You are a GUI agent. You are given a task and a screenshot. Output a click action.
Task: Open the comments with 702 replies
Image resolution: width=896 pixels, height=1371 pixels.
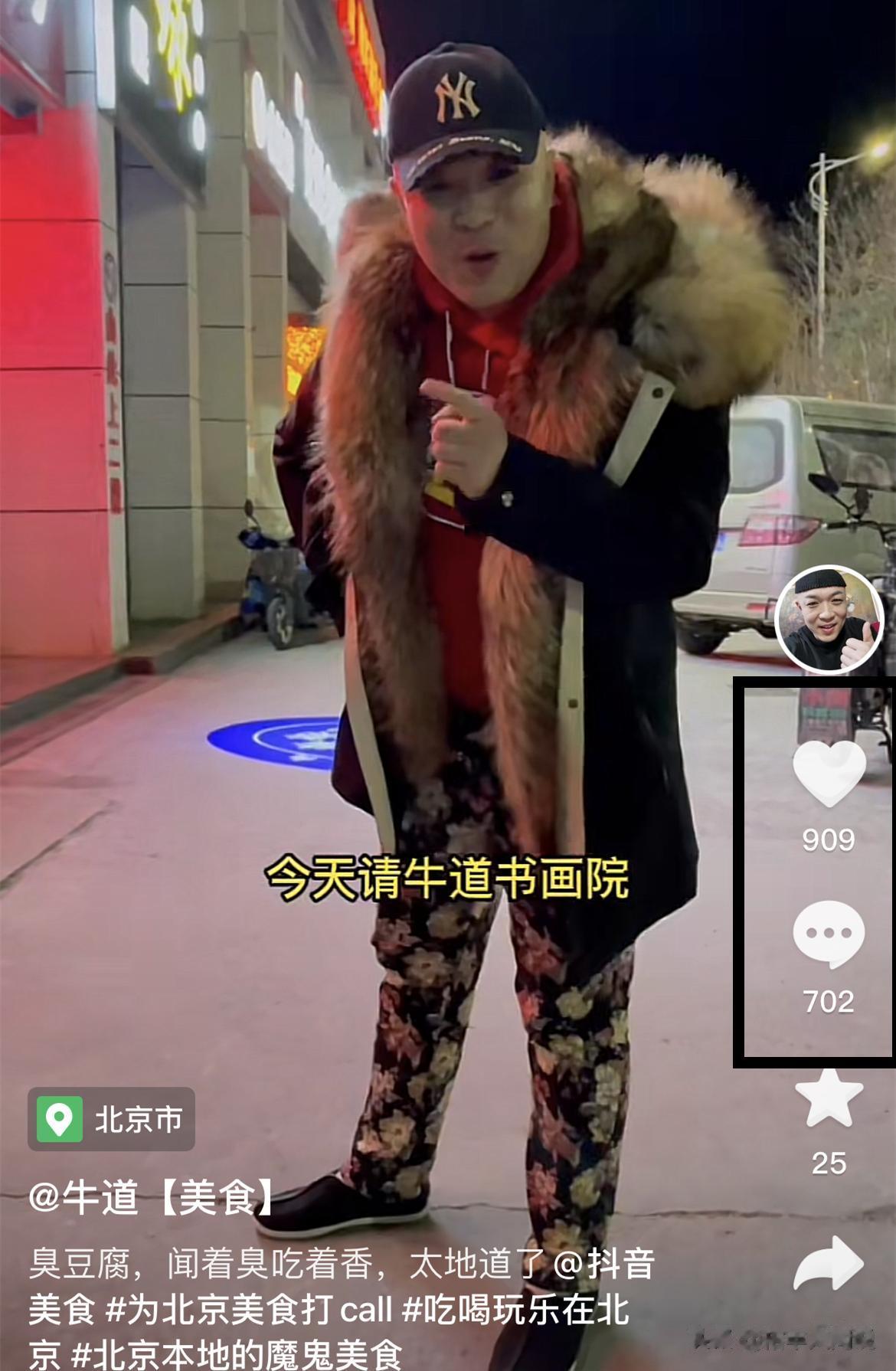pyautogui.click(x=829, y=934)
